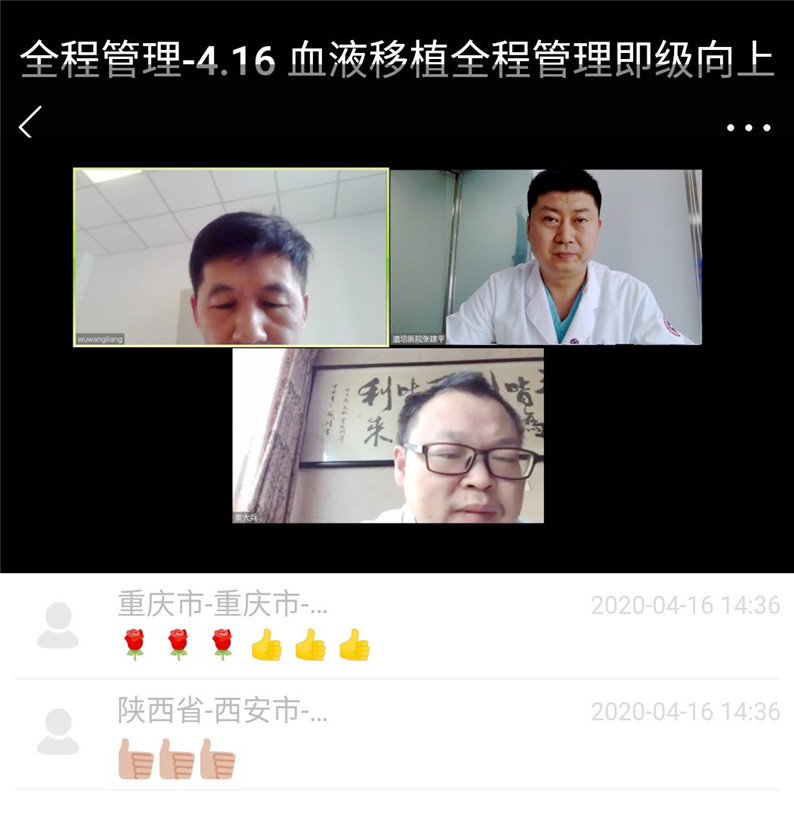The image size is (794, 826).
Task: Go back from the live stream
Action: [29, 123]
